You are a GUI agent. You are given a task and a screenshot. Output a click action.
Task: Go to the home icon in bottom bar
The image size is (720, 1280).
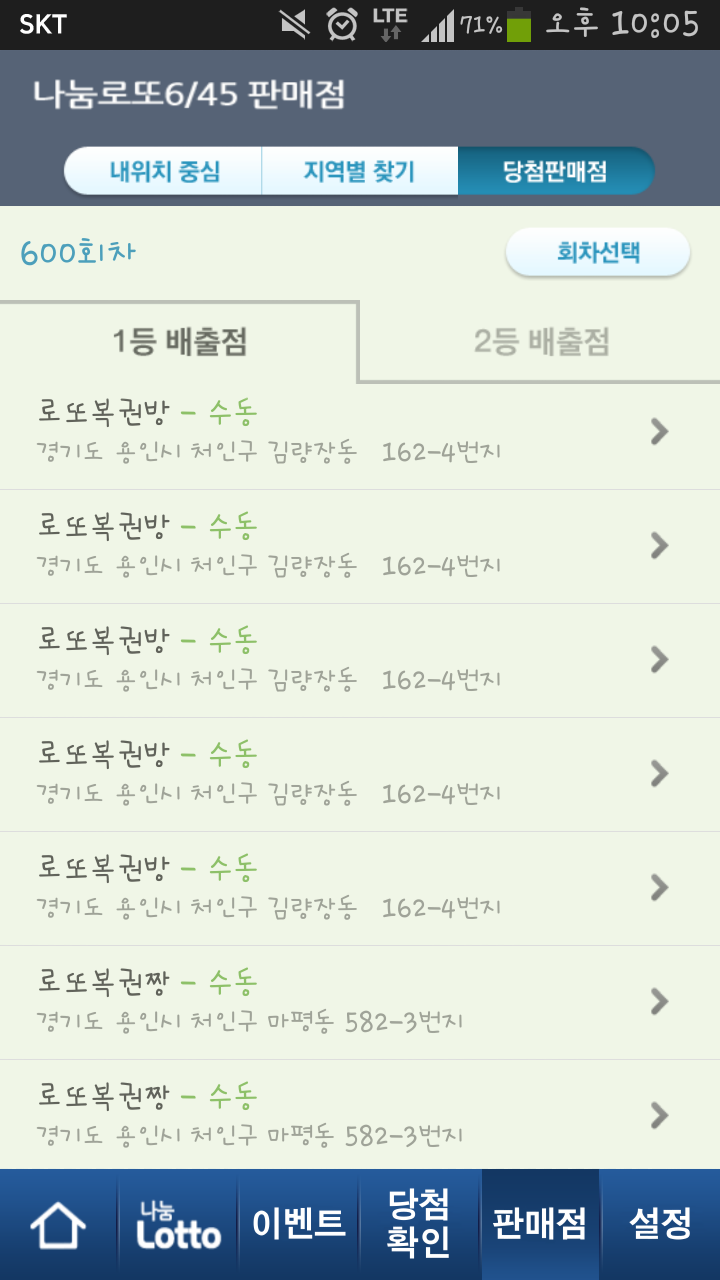(x=58, y=1224)
